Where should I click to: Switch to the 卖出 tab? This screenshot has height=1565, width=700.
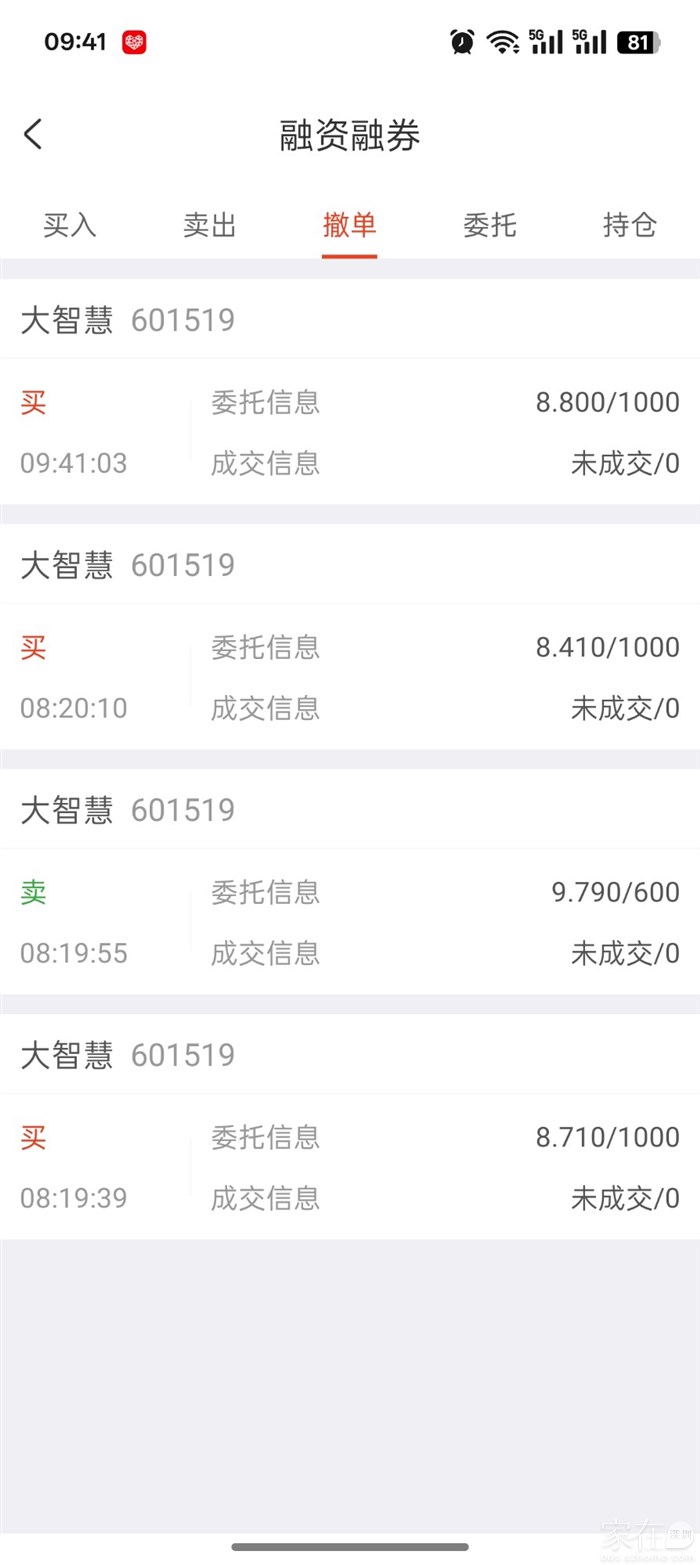(210, 225)
